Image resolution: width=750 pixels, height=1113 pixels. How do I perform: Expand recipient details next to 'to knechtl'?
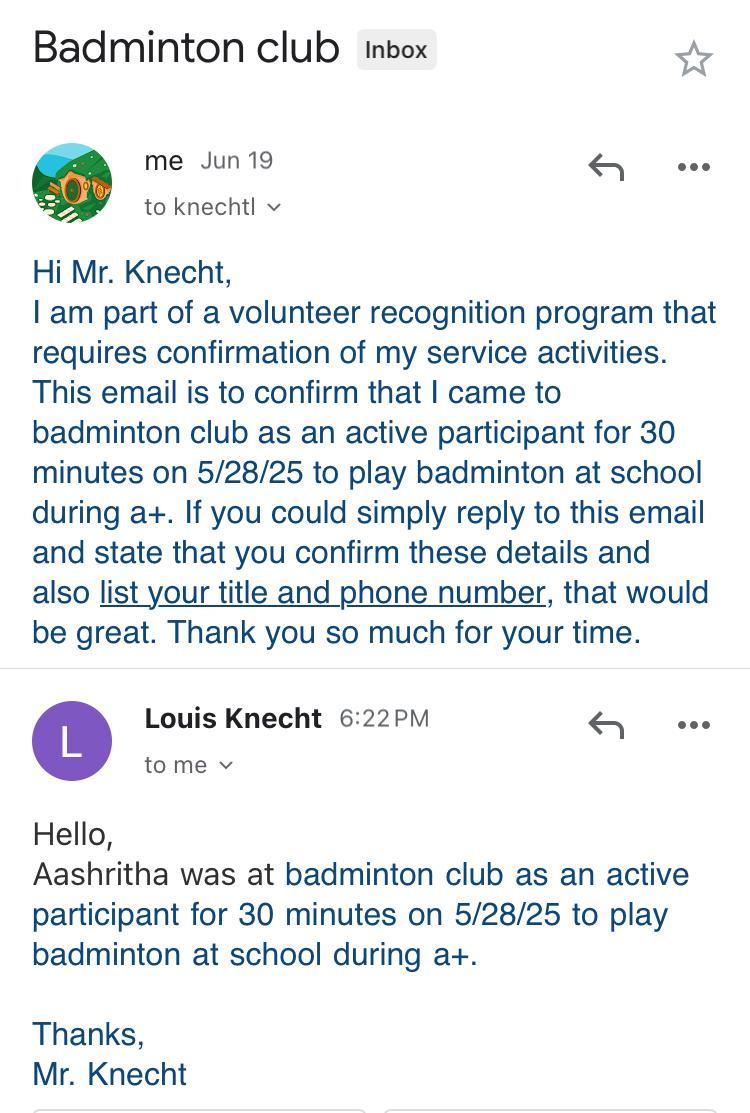tap(274, 207)
